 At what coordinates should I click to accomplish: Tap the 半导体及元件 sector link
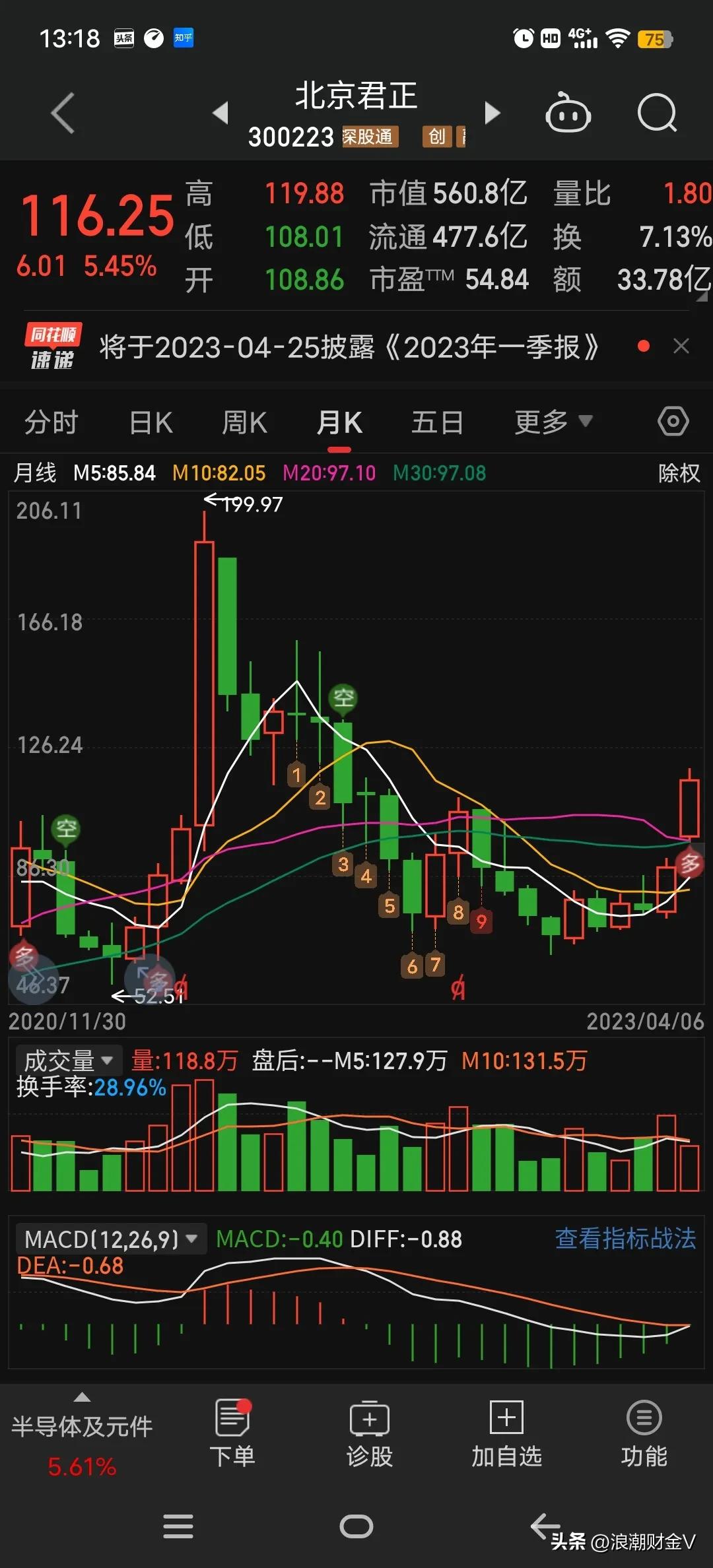coord(81,1427)
